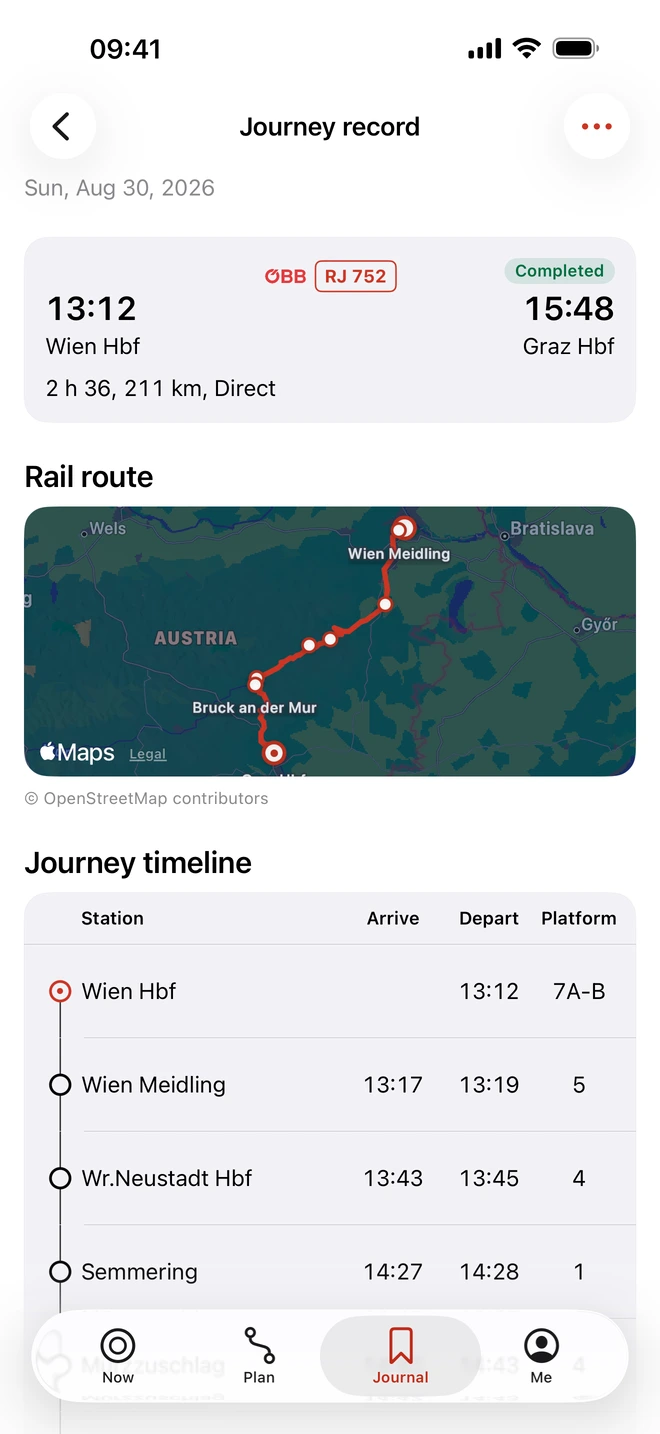This screenshot has width=660, height=1434.
Task: Switch to the Now tab
Action: coord(118,1356)
